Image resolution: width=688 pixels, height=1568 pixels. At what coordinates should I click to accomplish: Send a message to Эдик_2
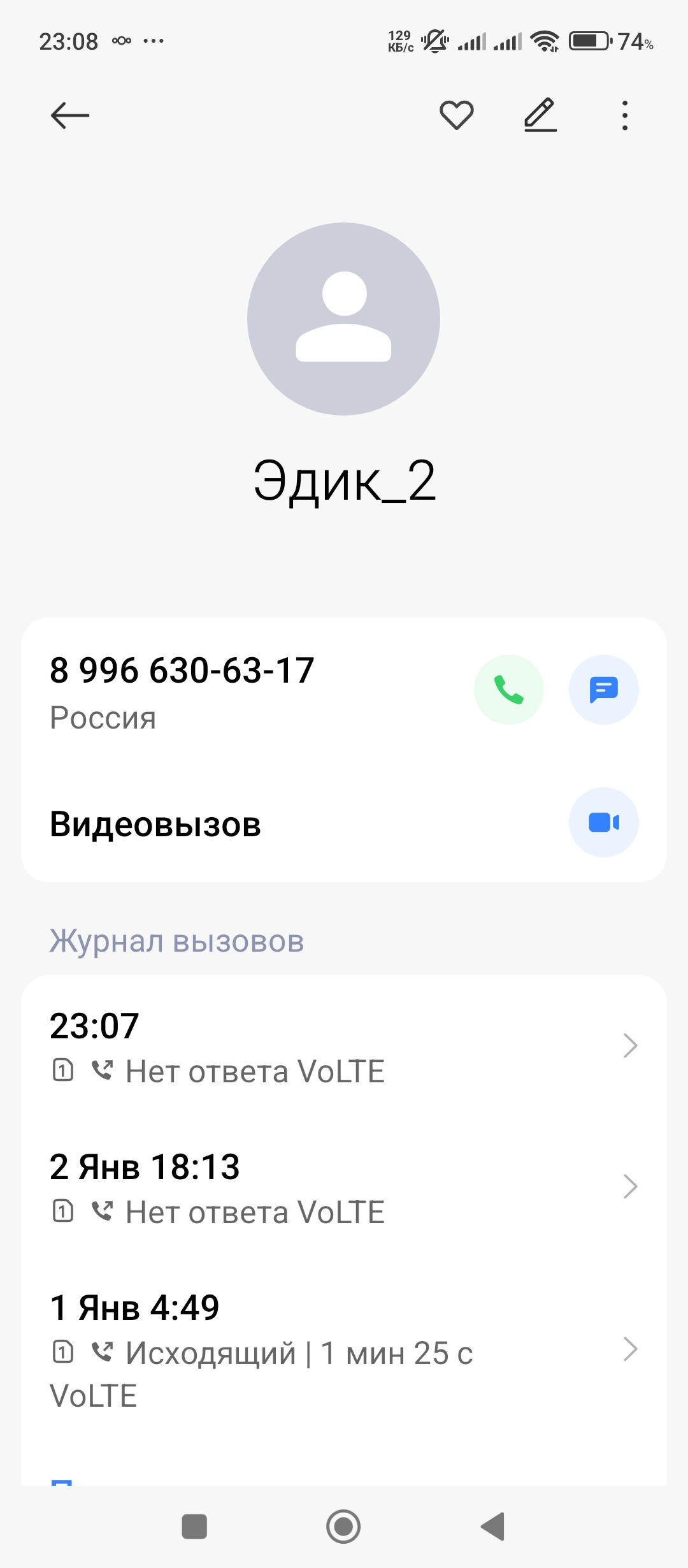coord(603,690)
